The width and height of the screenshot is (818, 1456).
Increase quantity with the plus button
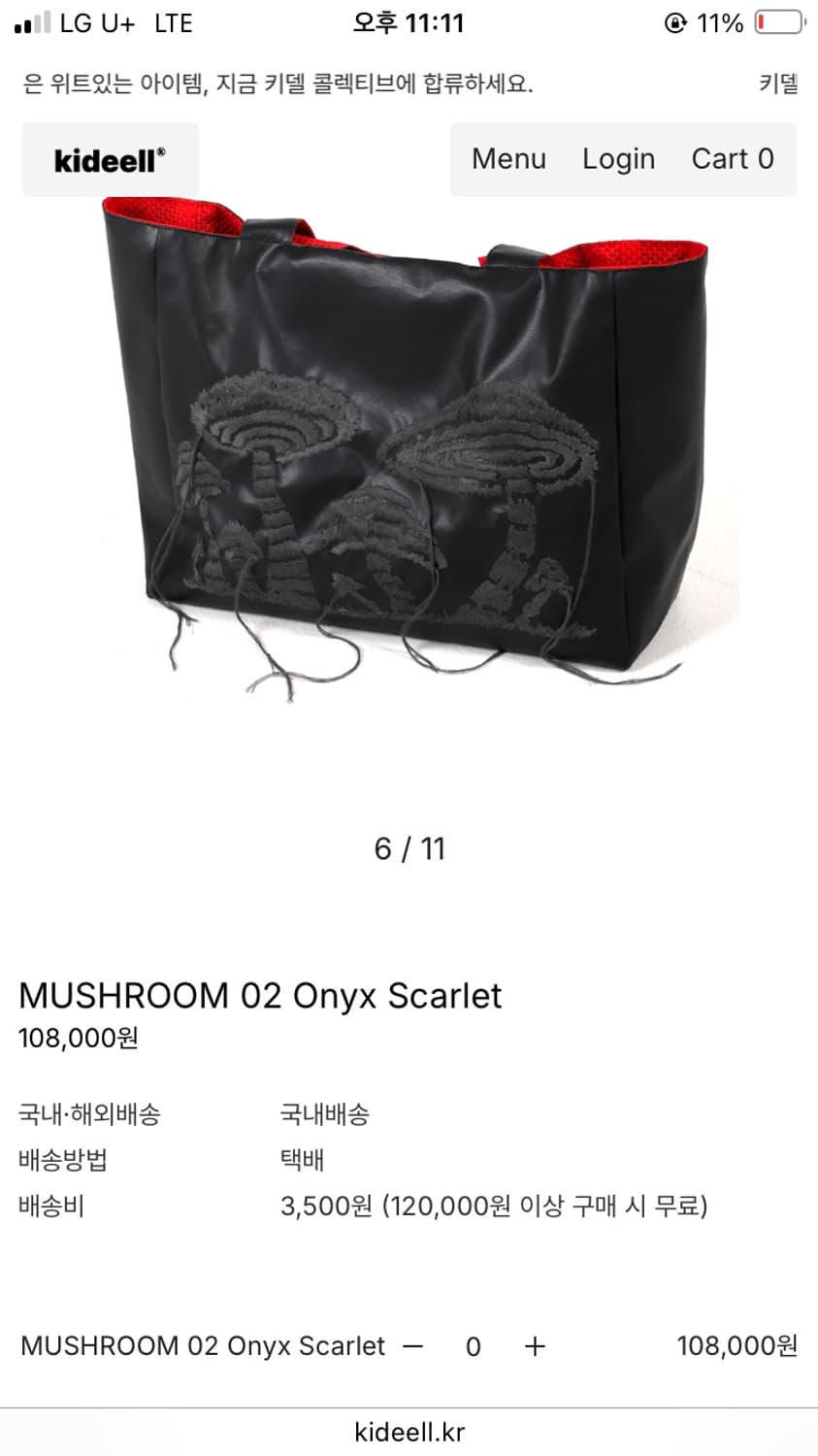[x=531, y=1345]
